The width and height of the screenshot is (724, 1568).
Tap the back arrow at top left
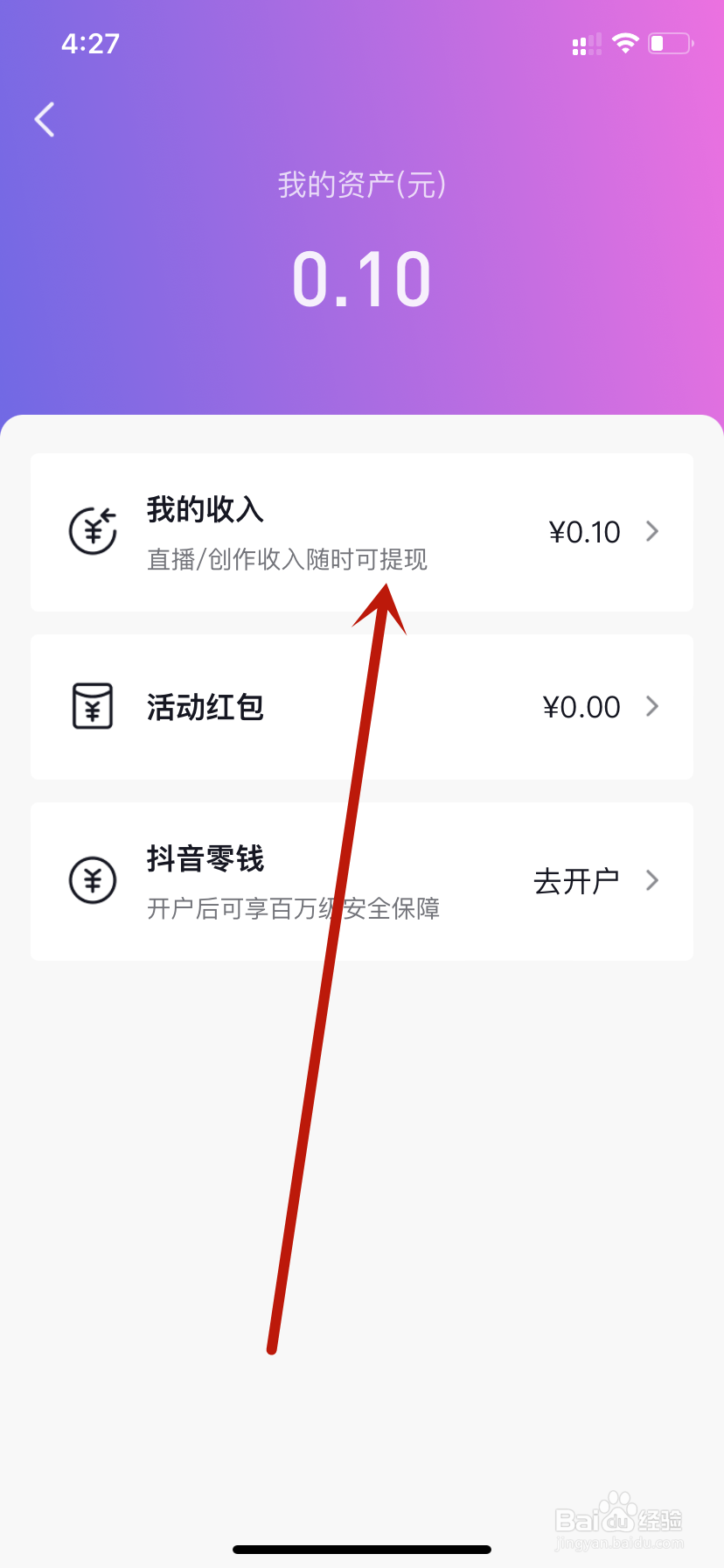pyautogui.click(x=44, y=119)
